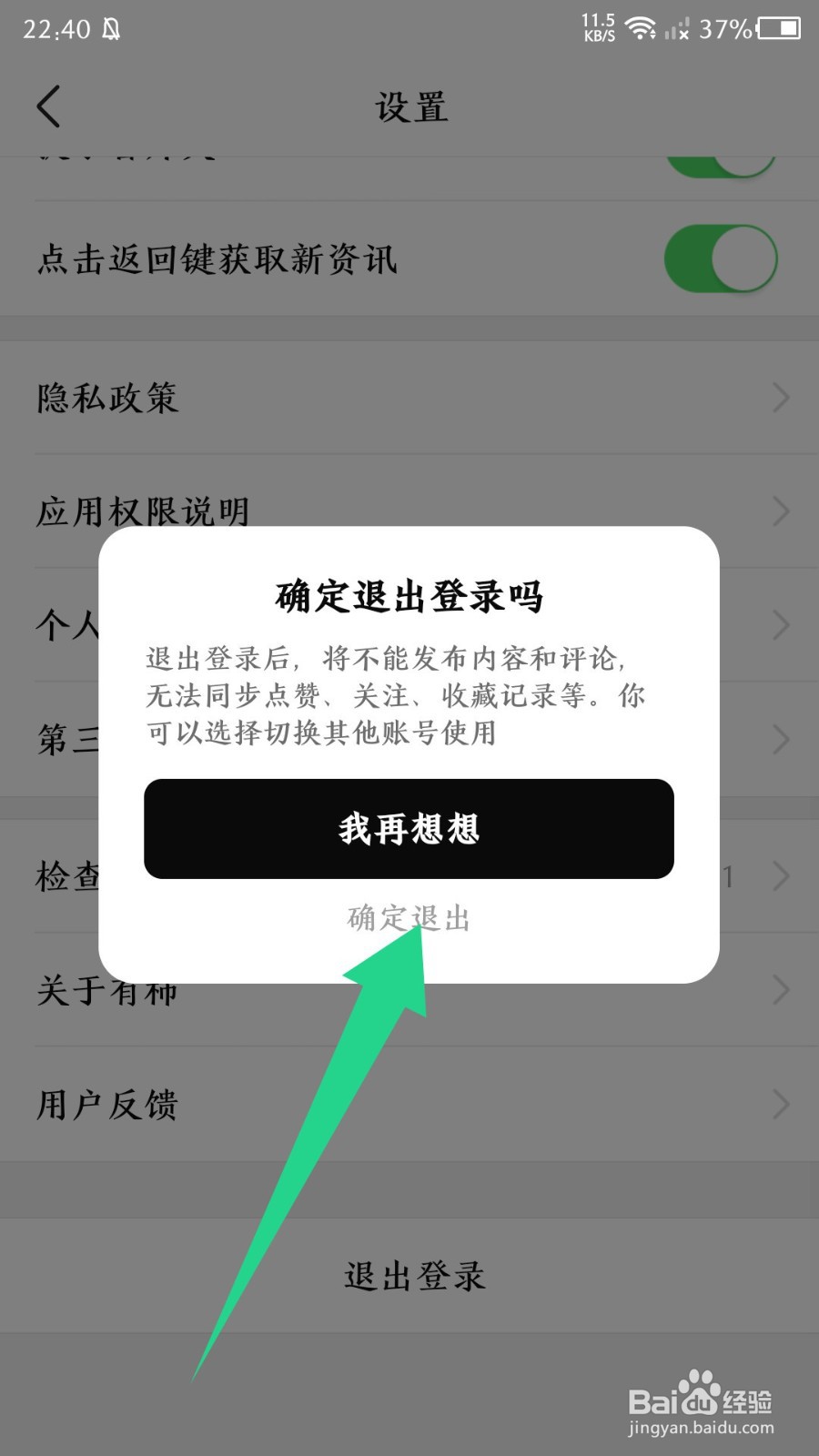Click the Wi-Fi icon in the status bar

point(642,29)
